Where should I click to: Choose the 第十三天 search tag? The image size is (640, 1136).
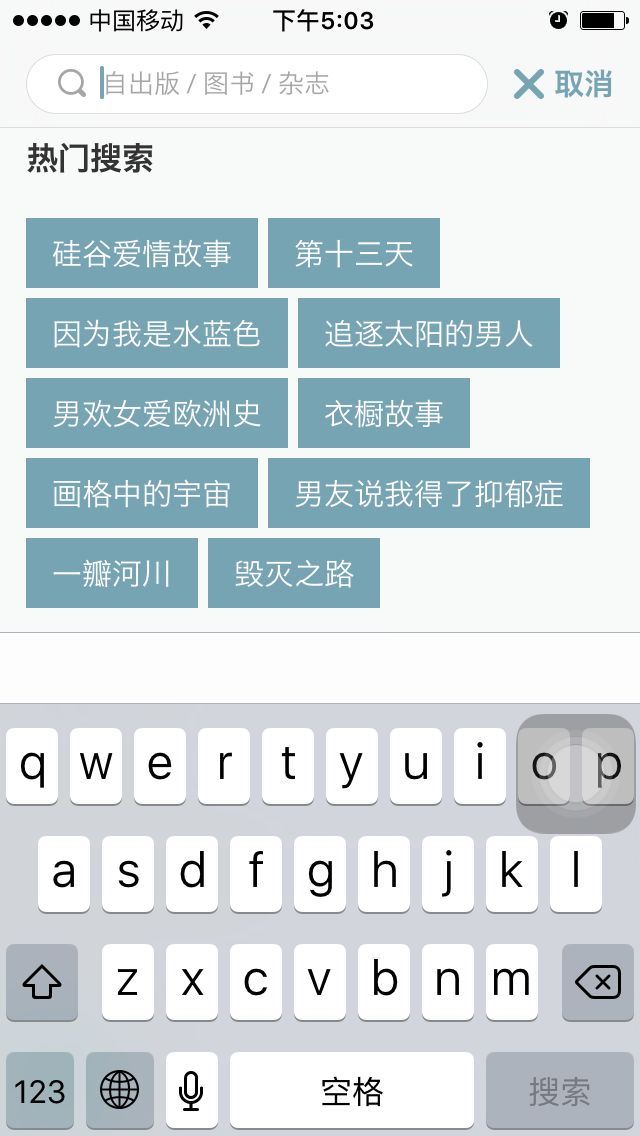click(354, 253)
